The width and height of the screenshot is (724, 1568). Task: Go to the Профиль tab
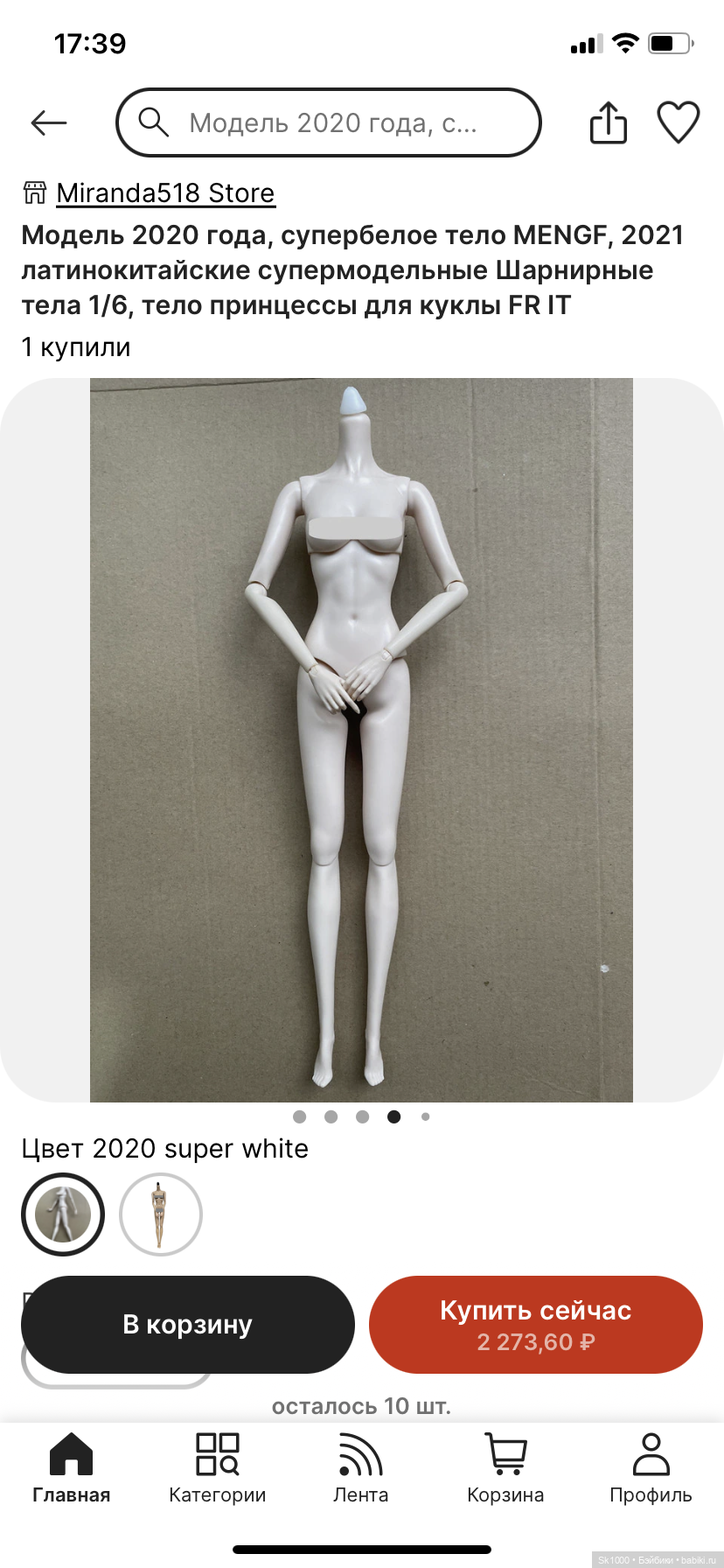[651, 1469]
